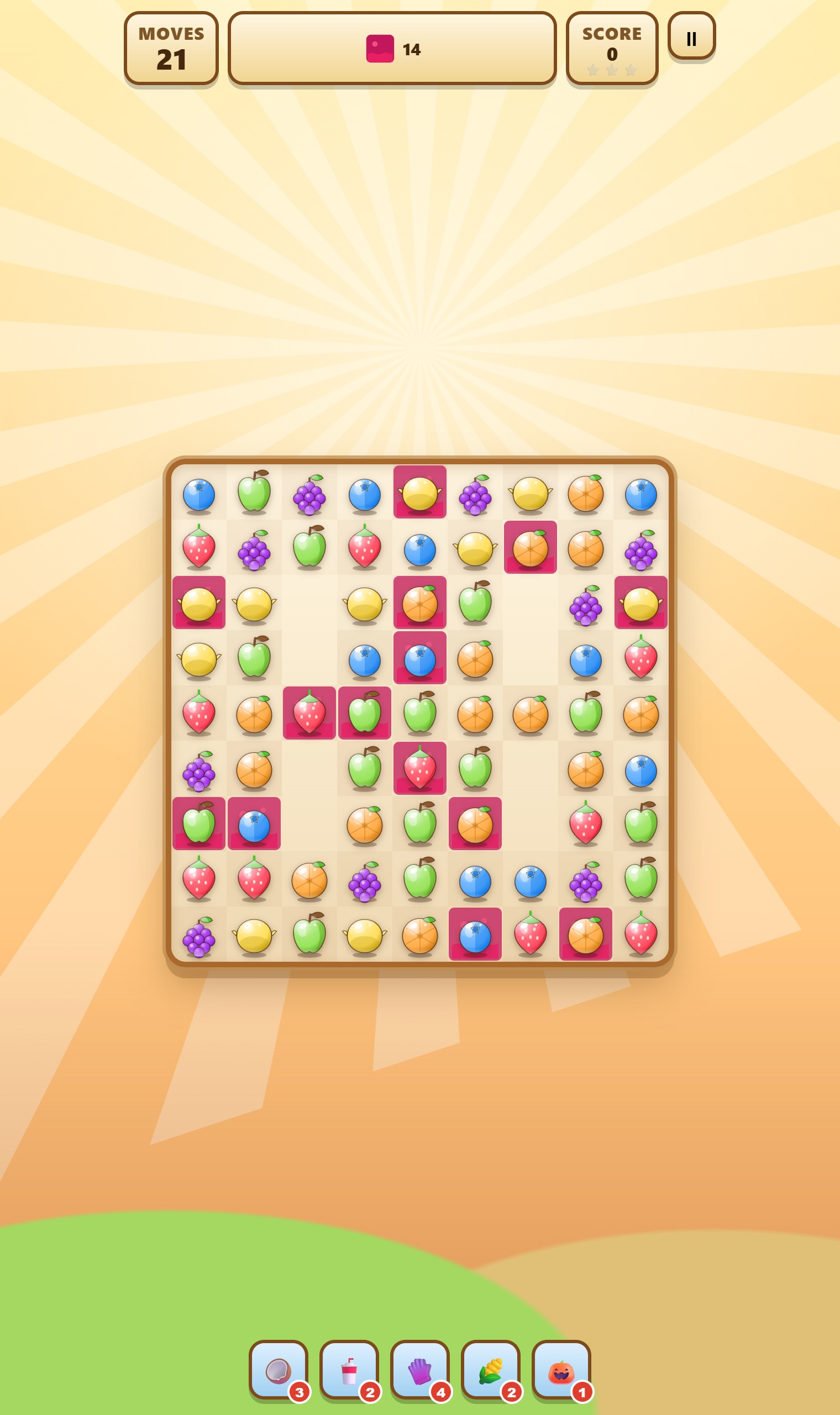Pause the game
This screenshot has width=840, height=1415.
(x=691, y=36)
